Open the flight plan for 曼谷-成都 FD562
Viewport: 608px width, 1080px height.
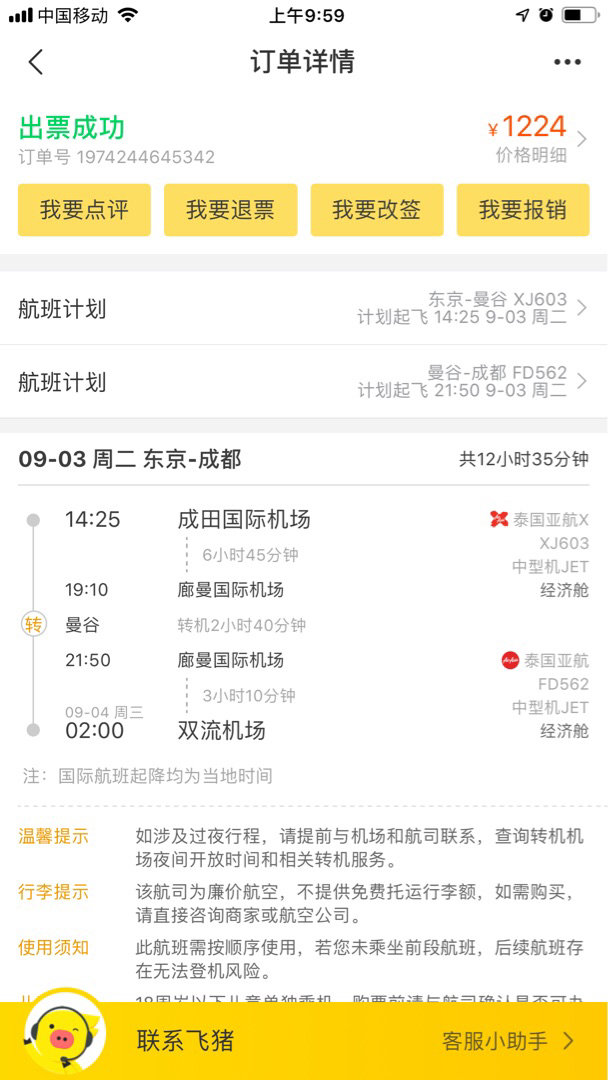[x=304, y=382]
